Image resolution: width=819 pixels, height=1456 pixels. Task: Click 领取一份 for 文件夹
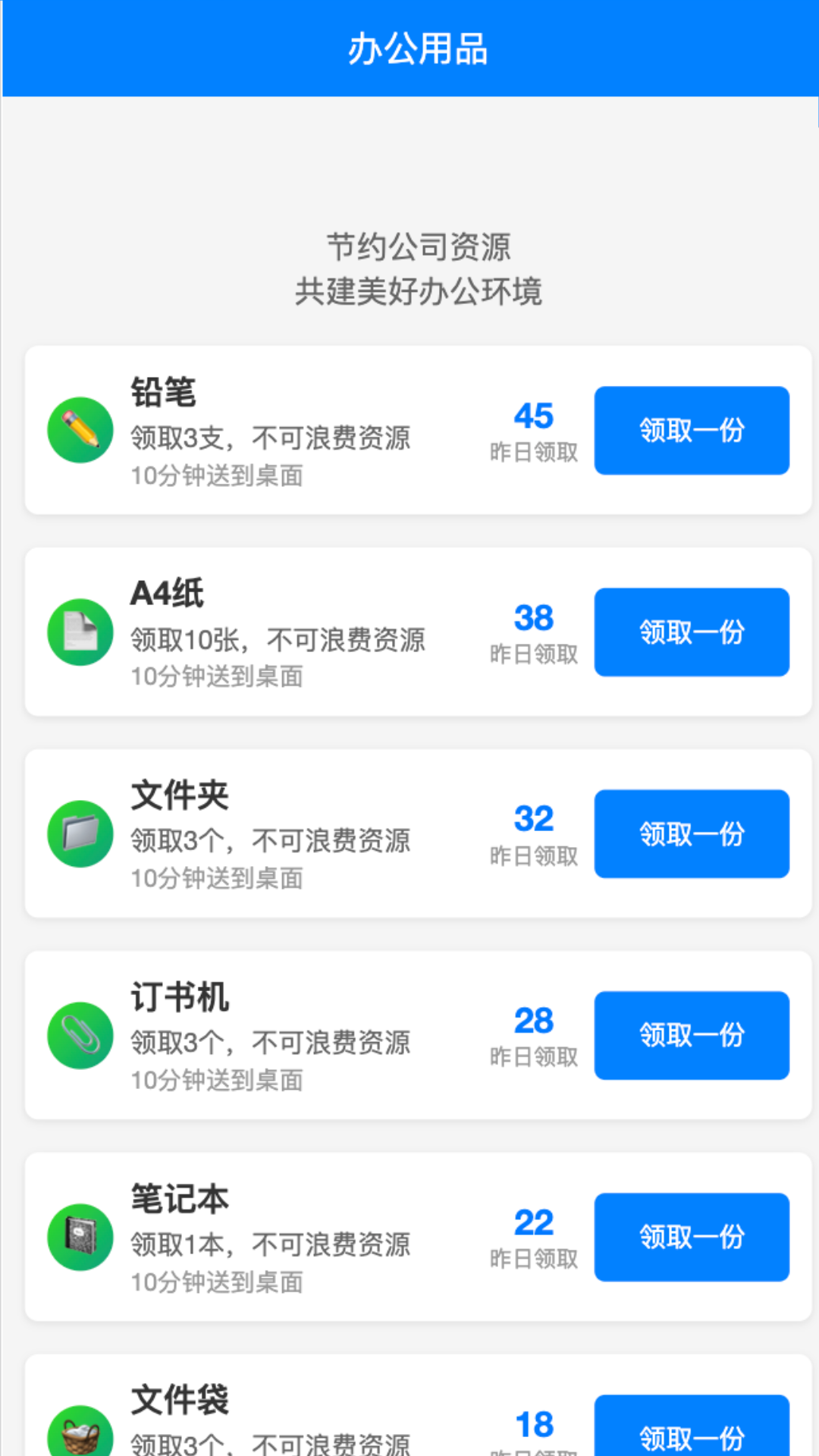click(x=691, y=833)
